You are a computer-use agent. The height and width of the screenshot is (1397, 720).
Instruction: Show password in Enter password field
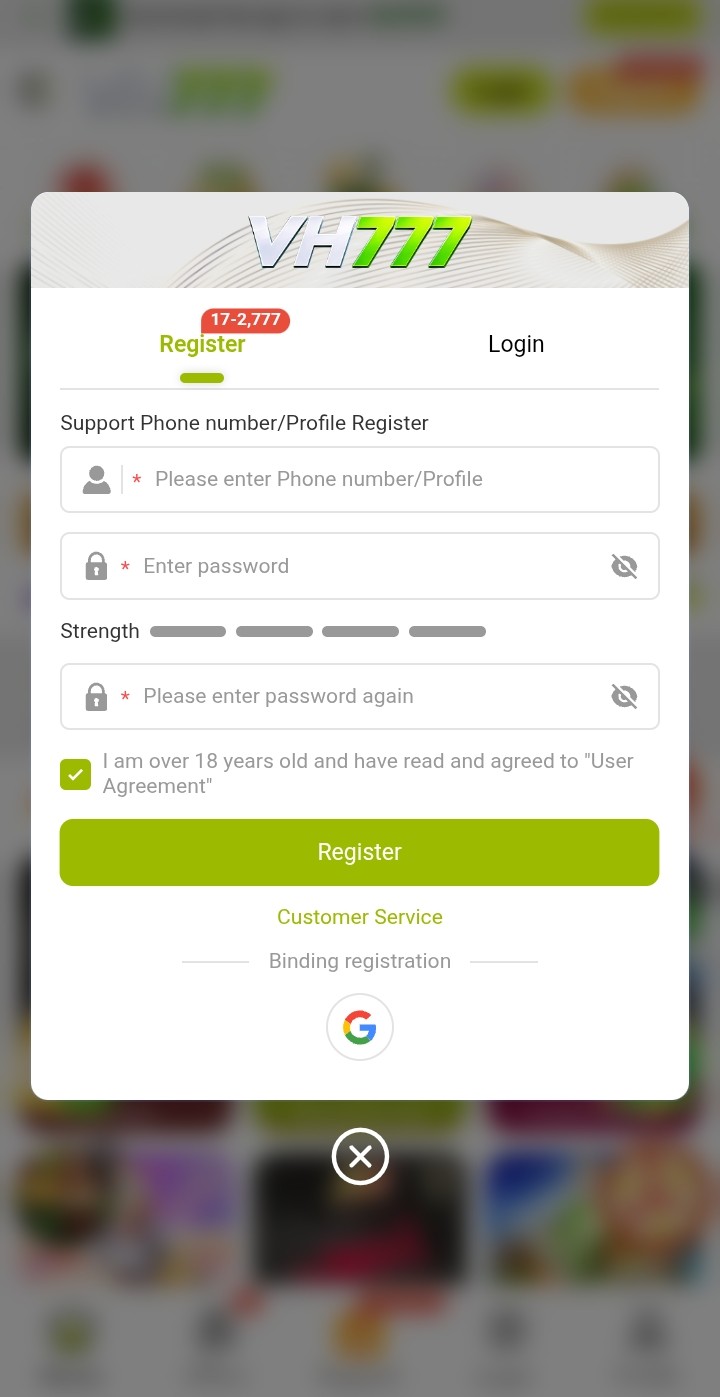tap(624, 567)
